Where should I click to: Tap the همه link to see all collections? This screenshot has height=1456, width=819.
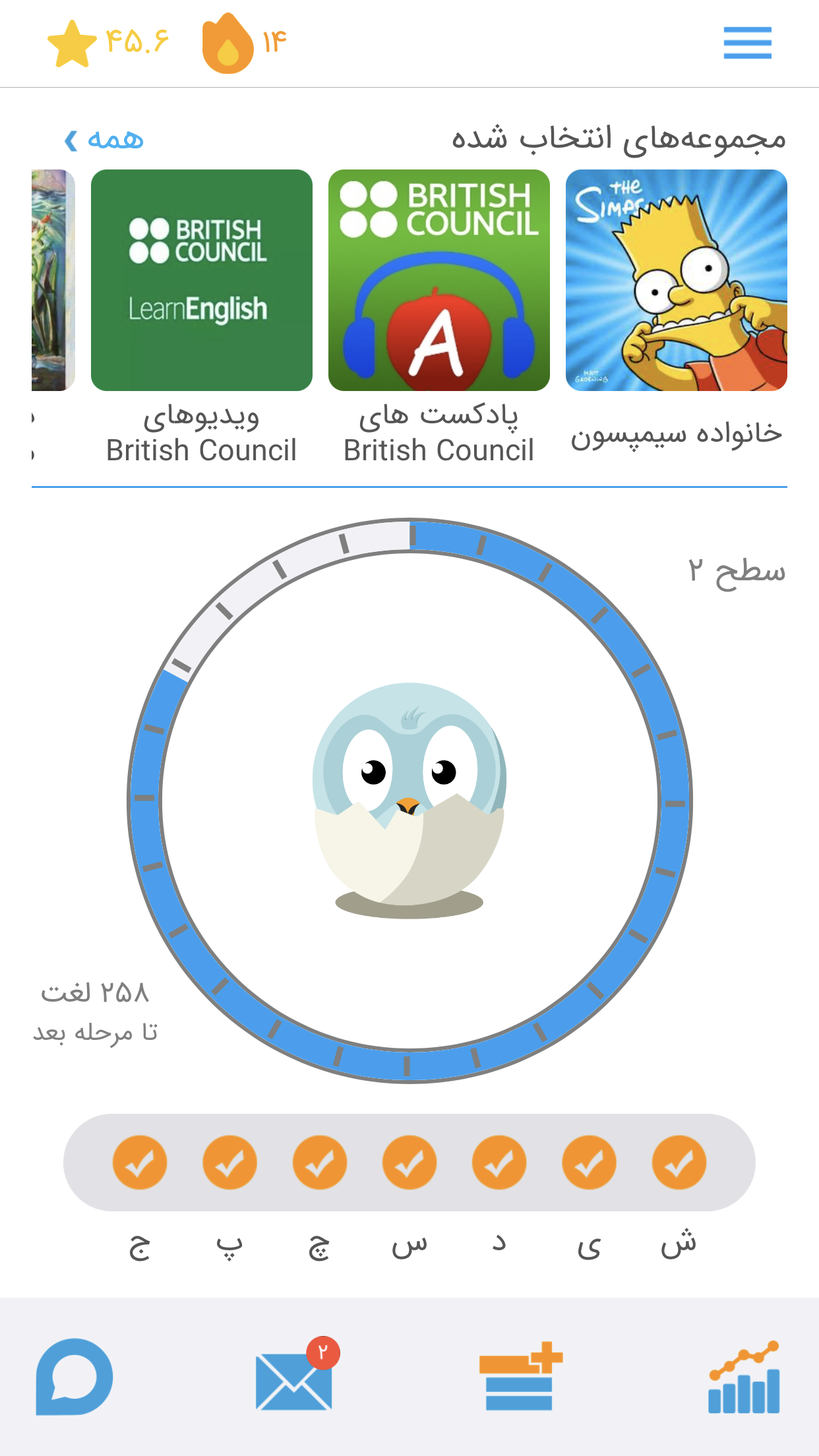(104, 139)
